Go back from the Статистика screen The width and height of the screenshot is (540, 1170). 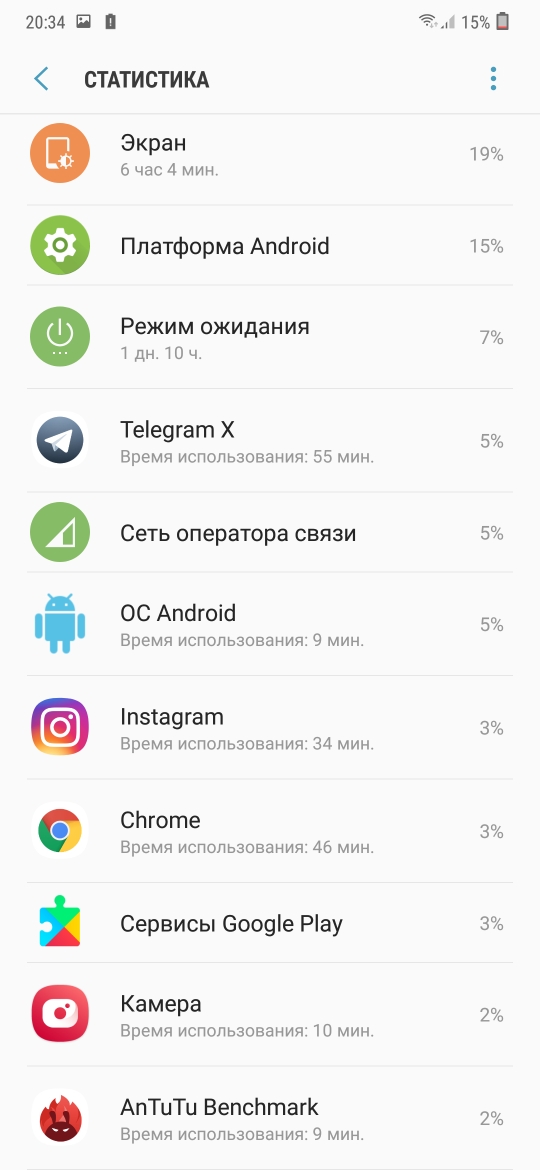pyautogui.click(x=42, y=79)
